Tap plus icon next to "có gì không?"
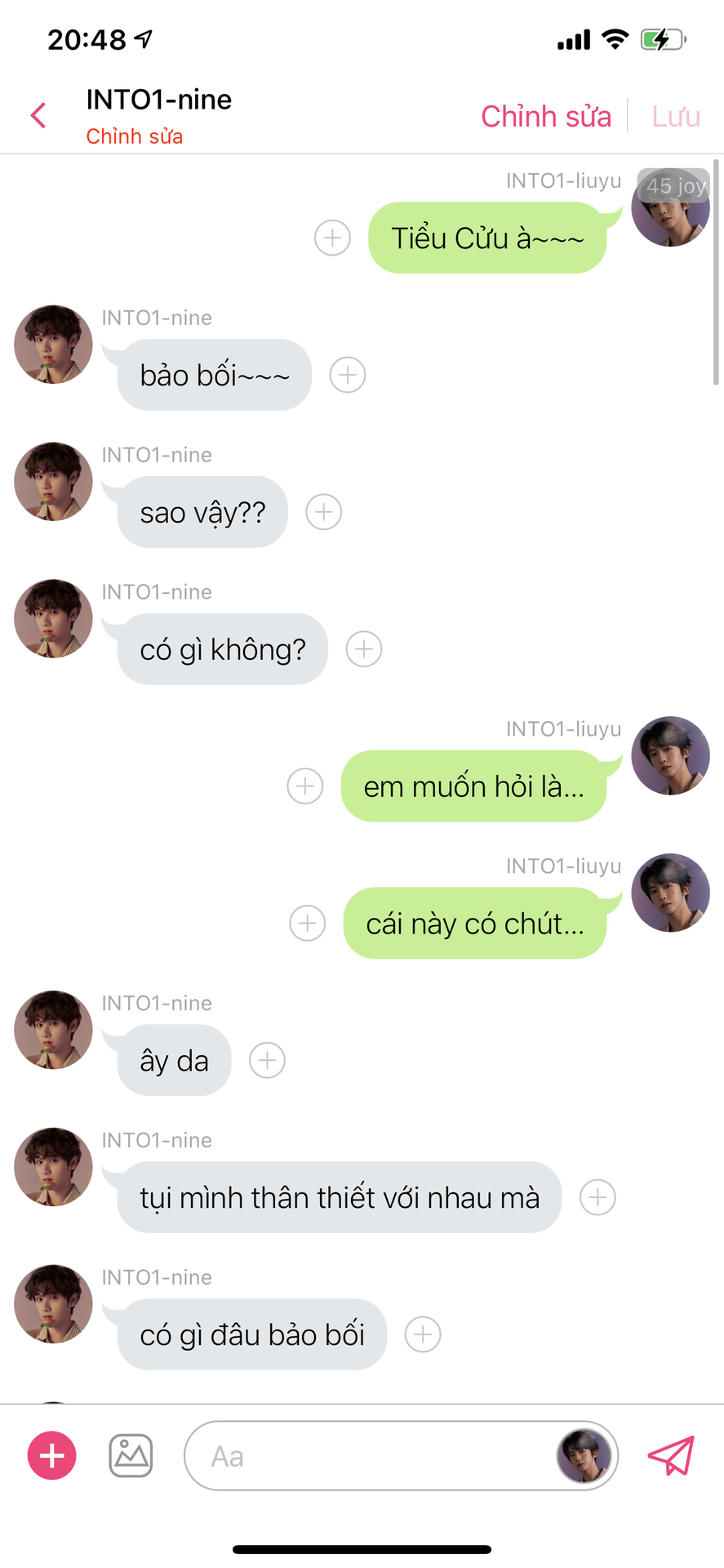 coord(364,649)
